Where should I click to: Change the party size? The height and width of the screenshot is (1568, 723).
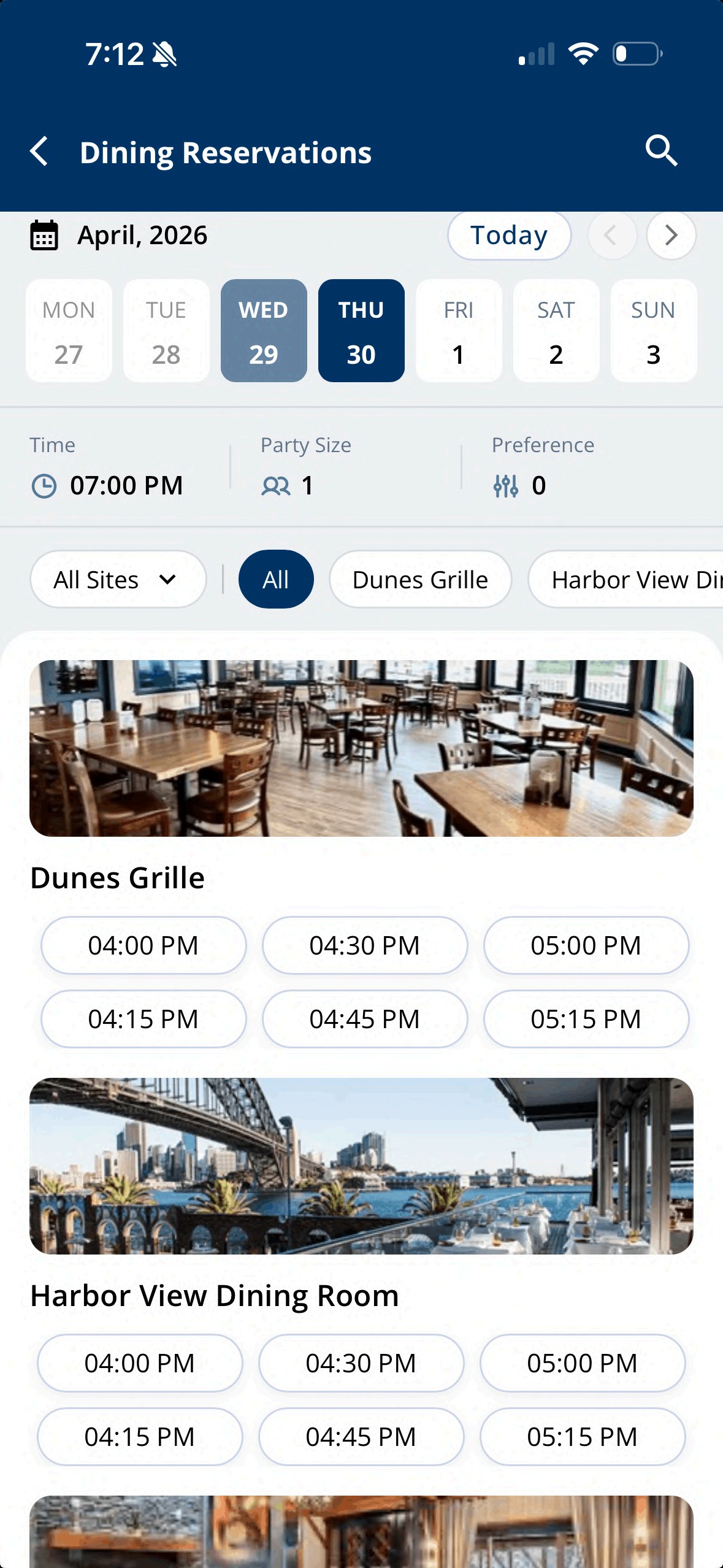tap(288, 485)
